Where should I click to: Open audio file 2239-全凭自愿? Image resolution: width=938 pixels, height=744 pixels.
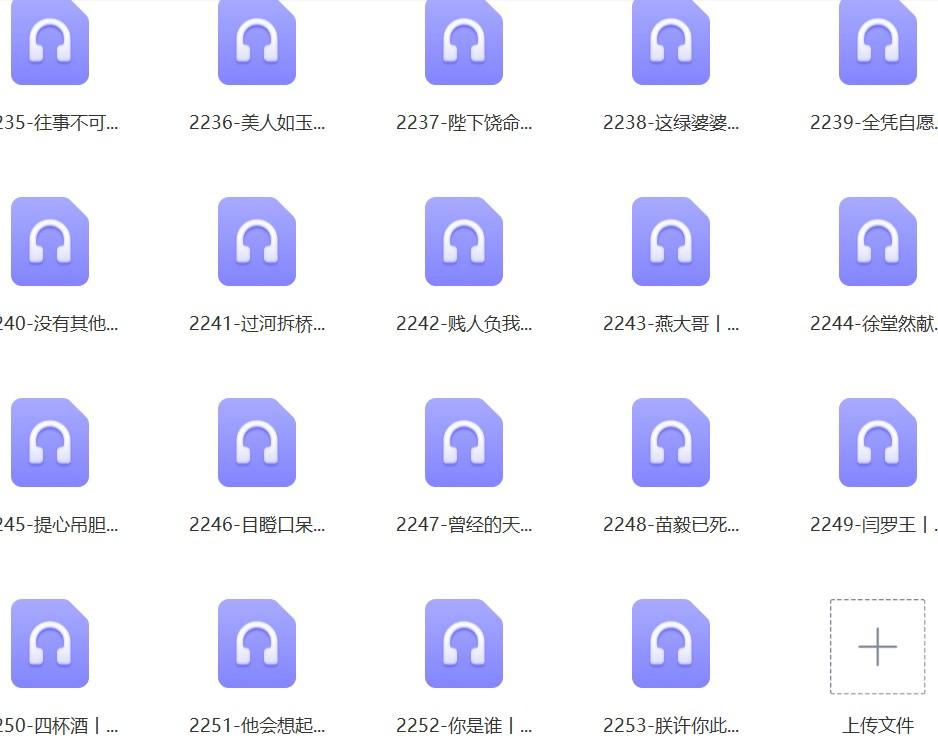click(x=878, y=43)
